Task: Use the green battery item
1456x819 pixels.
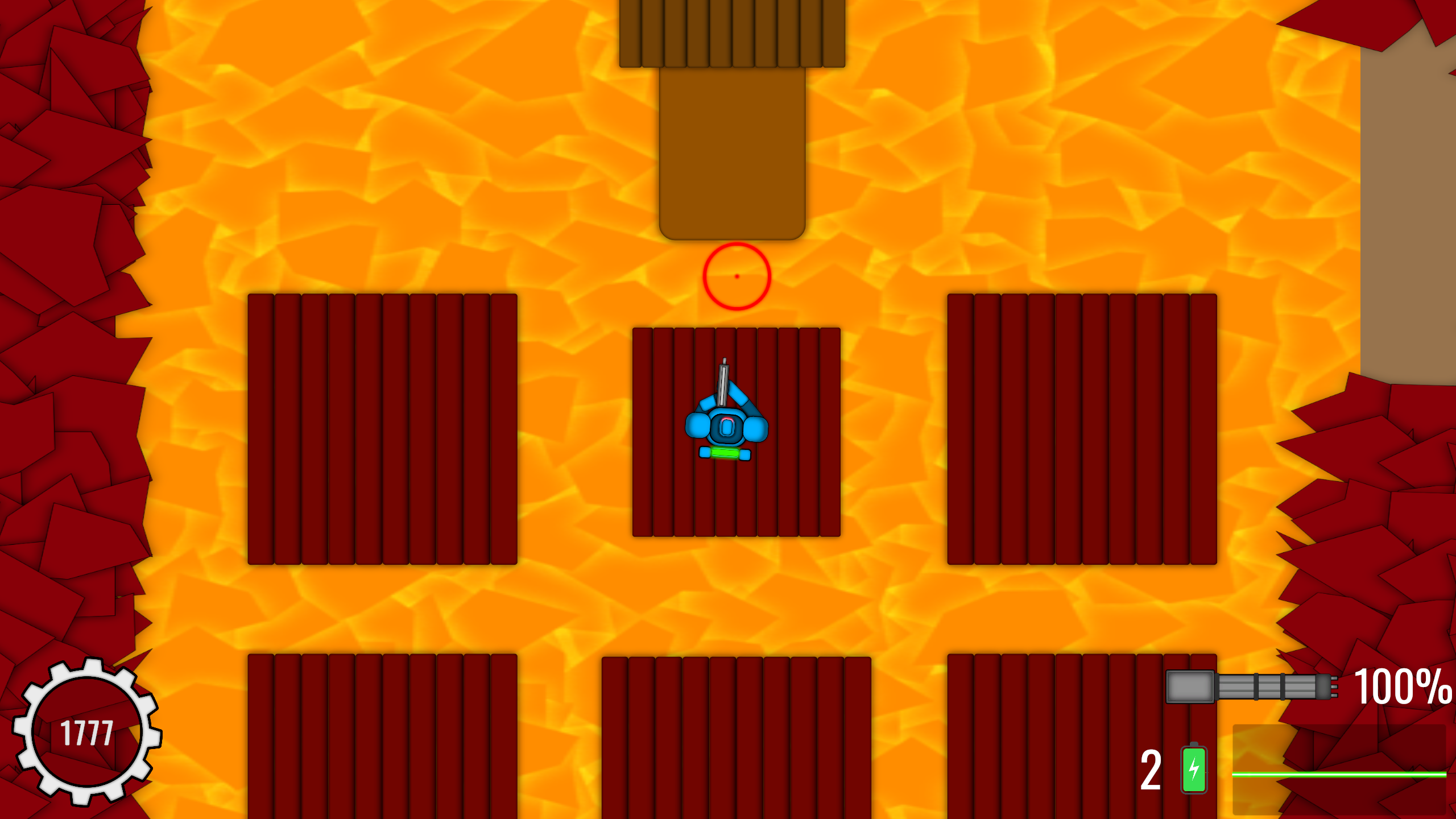Action: (x=1194, y=770)
